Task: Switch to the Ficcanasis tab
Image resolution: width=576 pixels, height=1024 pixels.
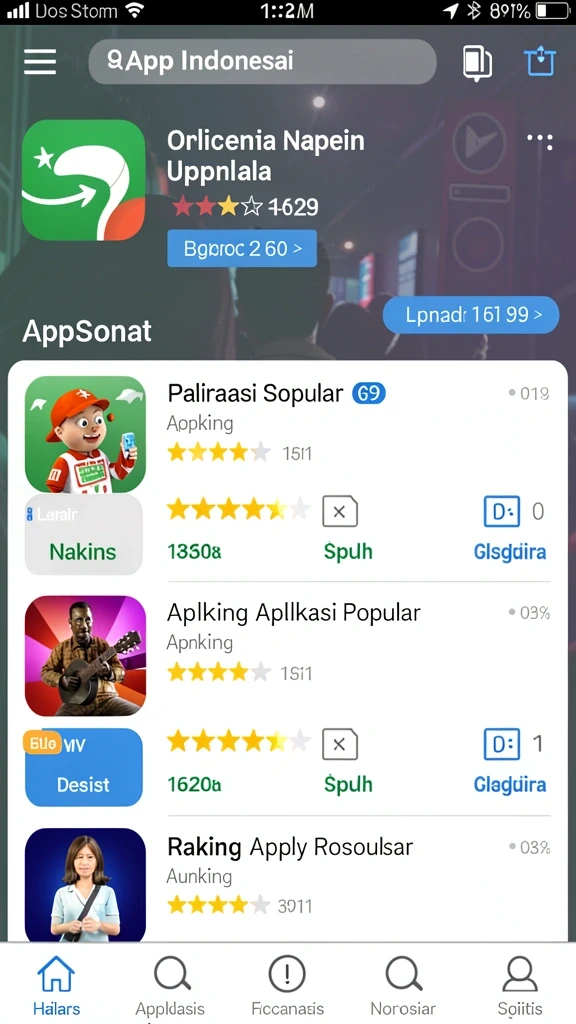Action: click(287, 986)
